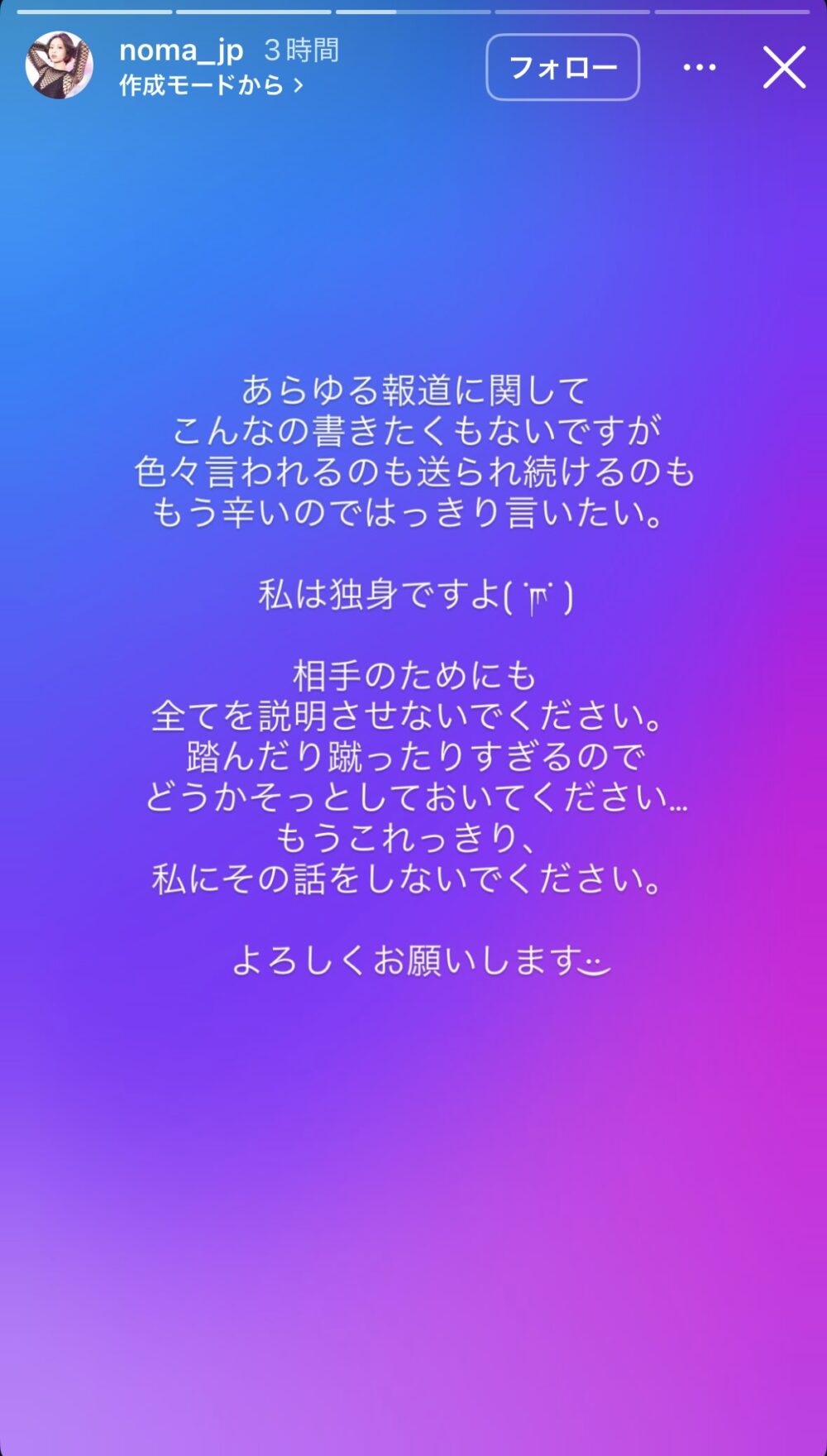Tap the noma_jp username
Viewport: 827px width, 1456px height.
click(181, 50)
